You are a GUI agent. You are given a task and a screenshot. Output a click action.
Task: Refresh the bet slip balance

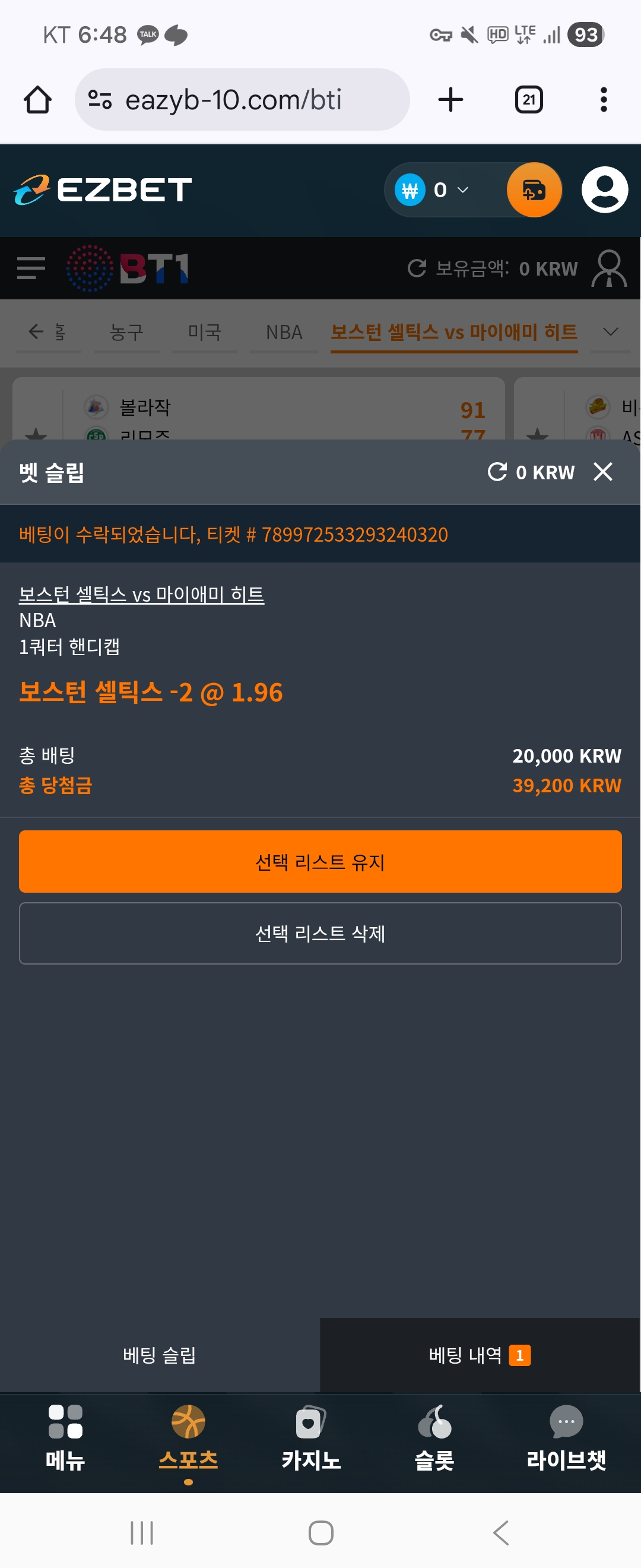[x=497, y=472]
